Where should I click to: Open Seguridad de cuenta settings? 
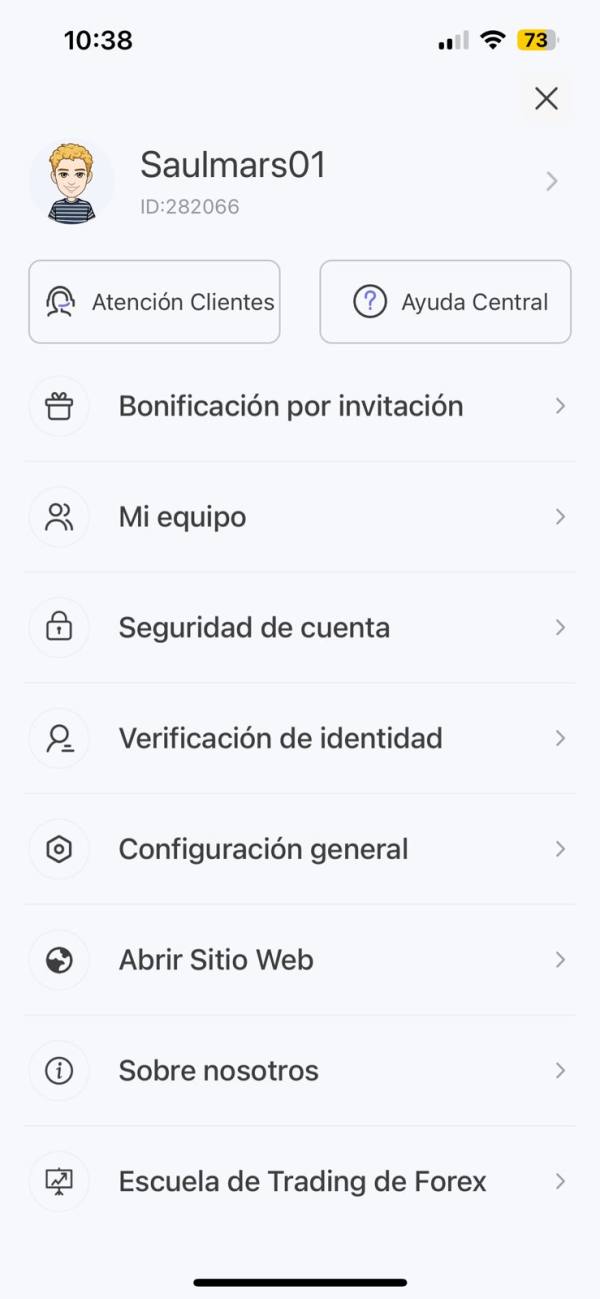click(300, 628)
